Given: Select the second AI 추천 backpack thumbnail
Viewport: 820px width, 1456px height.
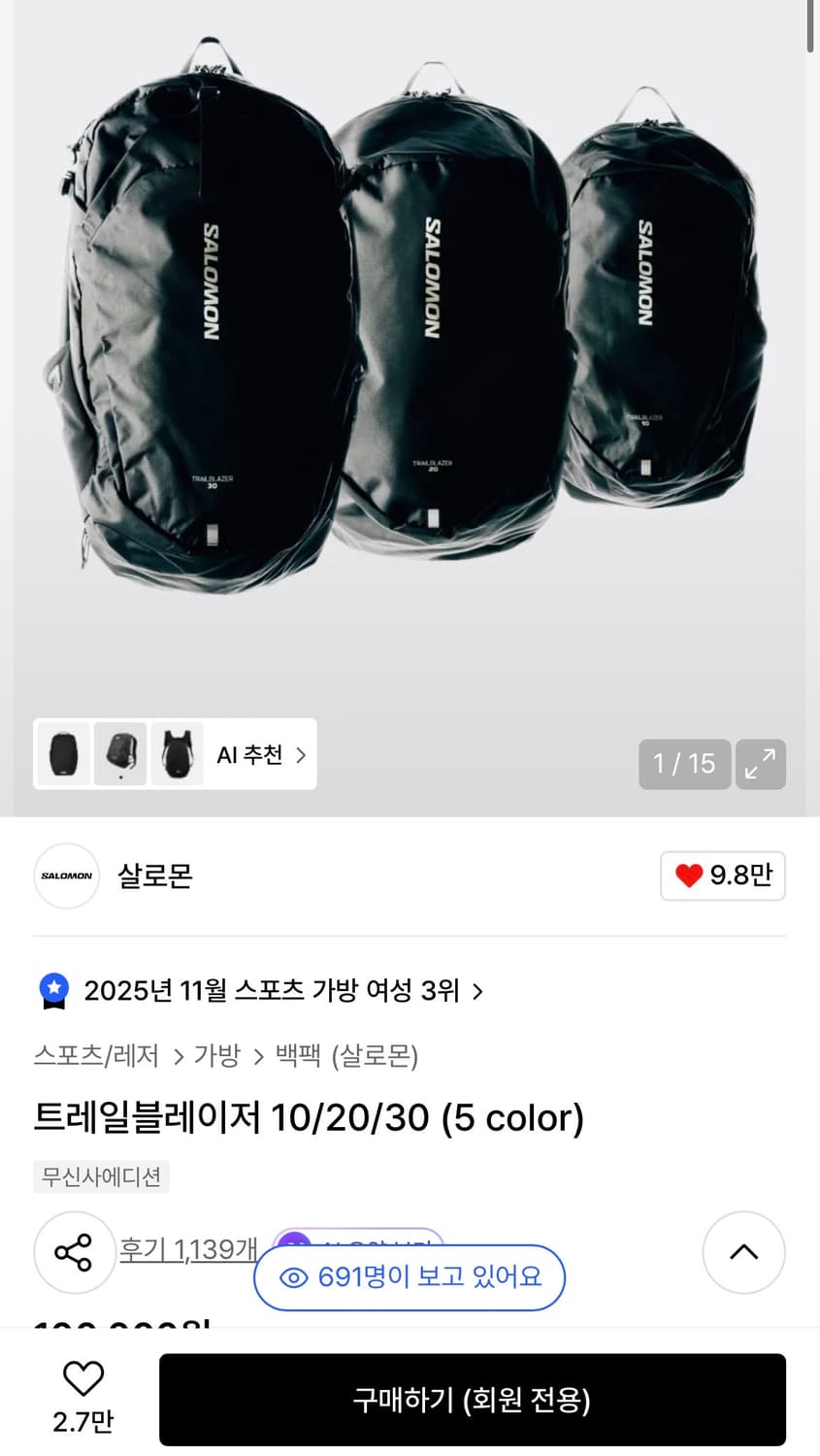Looking at the screenshot, I should point(119,753).
